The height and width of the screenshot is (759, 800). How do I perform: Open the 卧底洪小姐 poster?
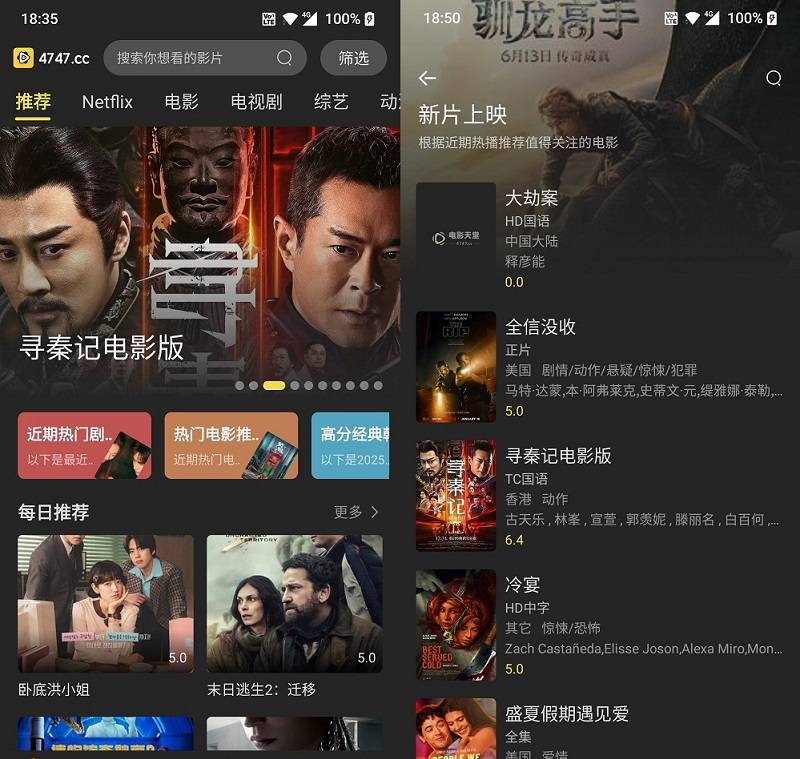pos(105,603)
